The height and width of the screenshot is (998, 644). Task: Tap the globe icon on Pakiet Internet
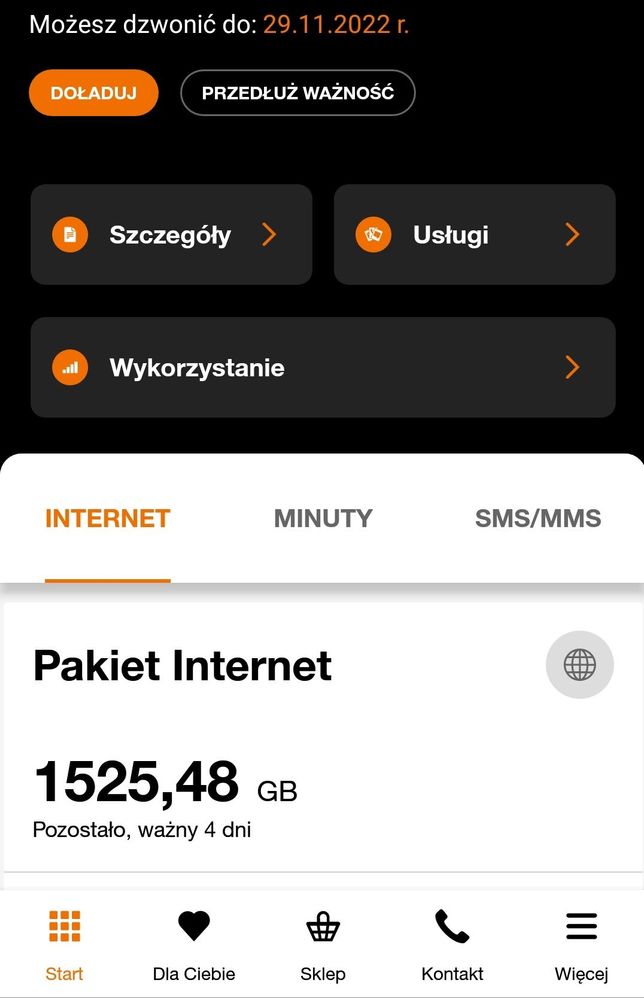(579, 665)
